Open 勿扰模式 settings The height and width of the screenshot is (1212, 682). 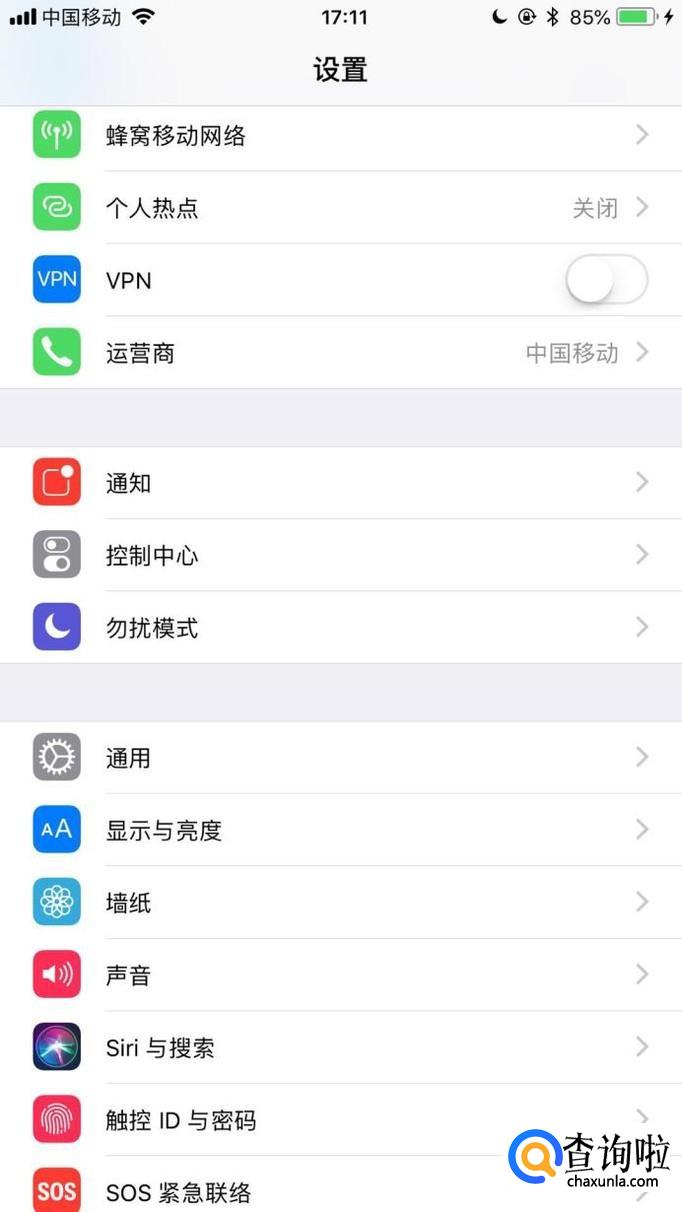point(340,628)
